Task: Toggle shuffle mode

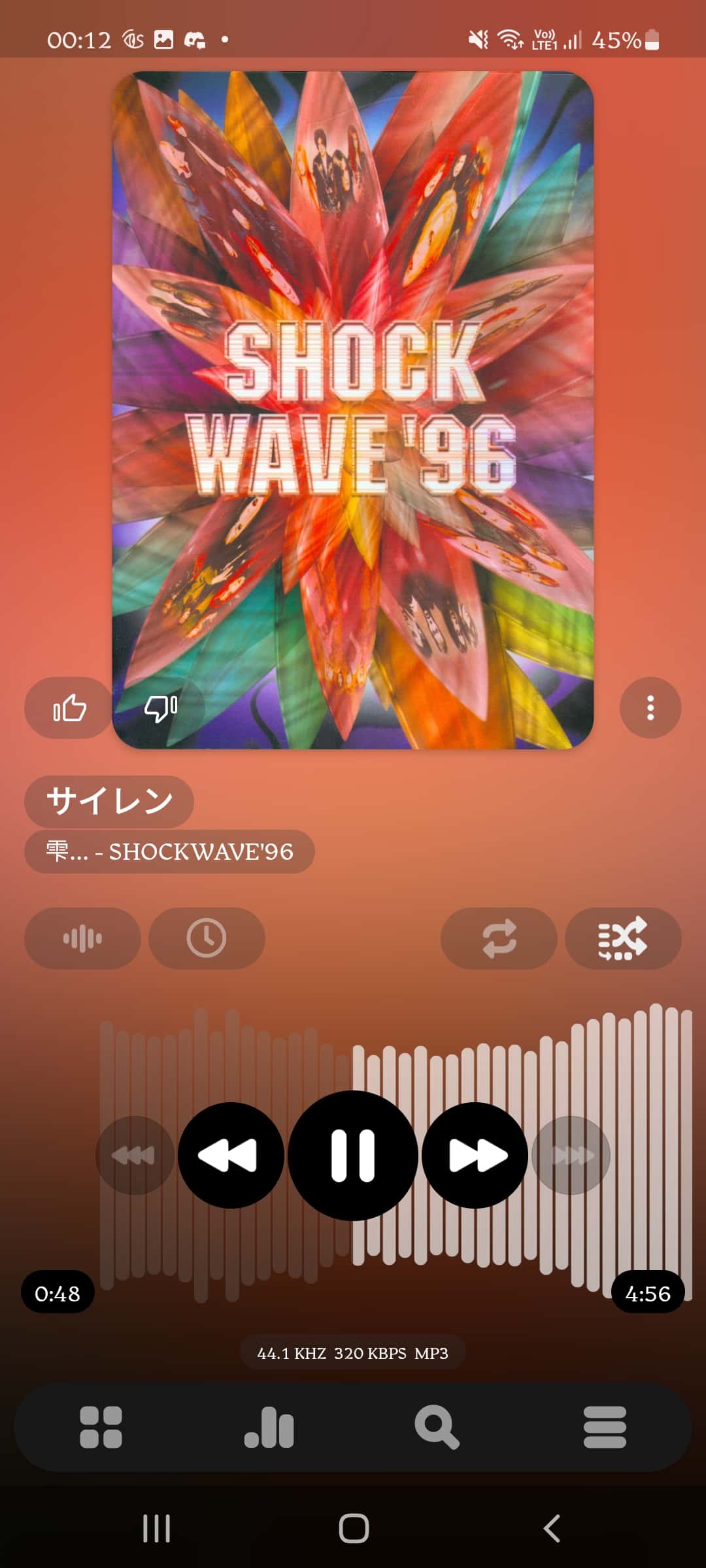Action: tap(623, 938)
